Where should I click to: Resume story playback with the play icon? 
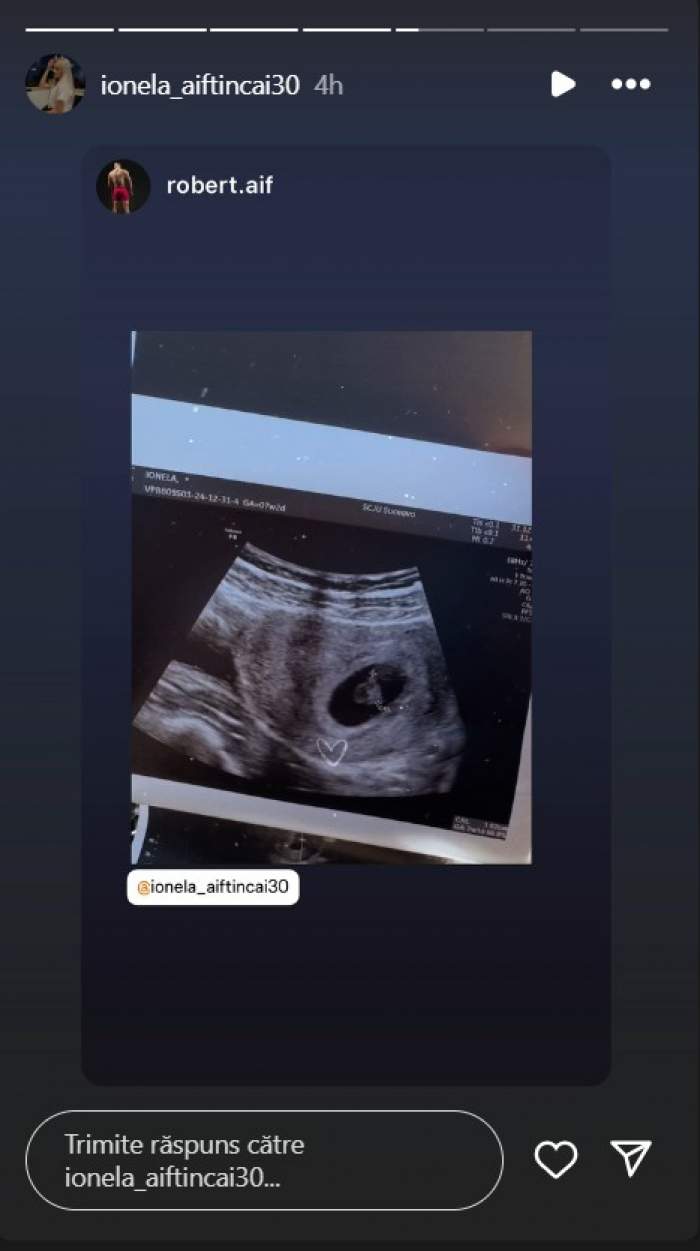pos(563,84)
